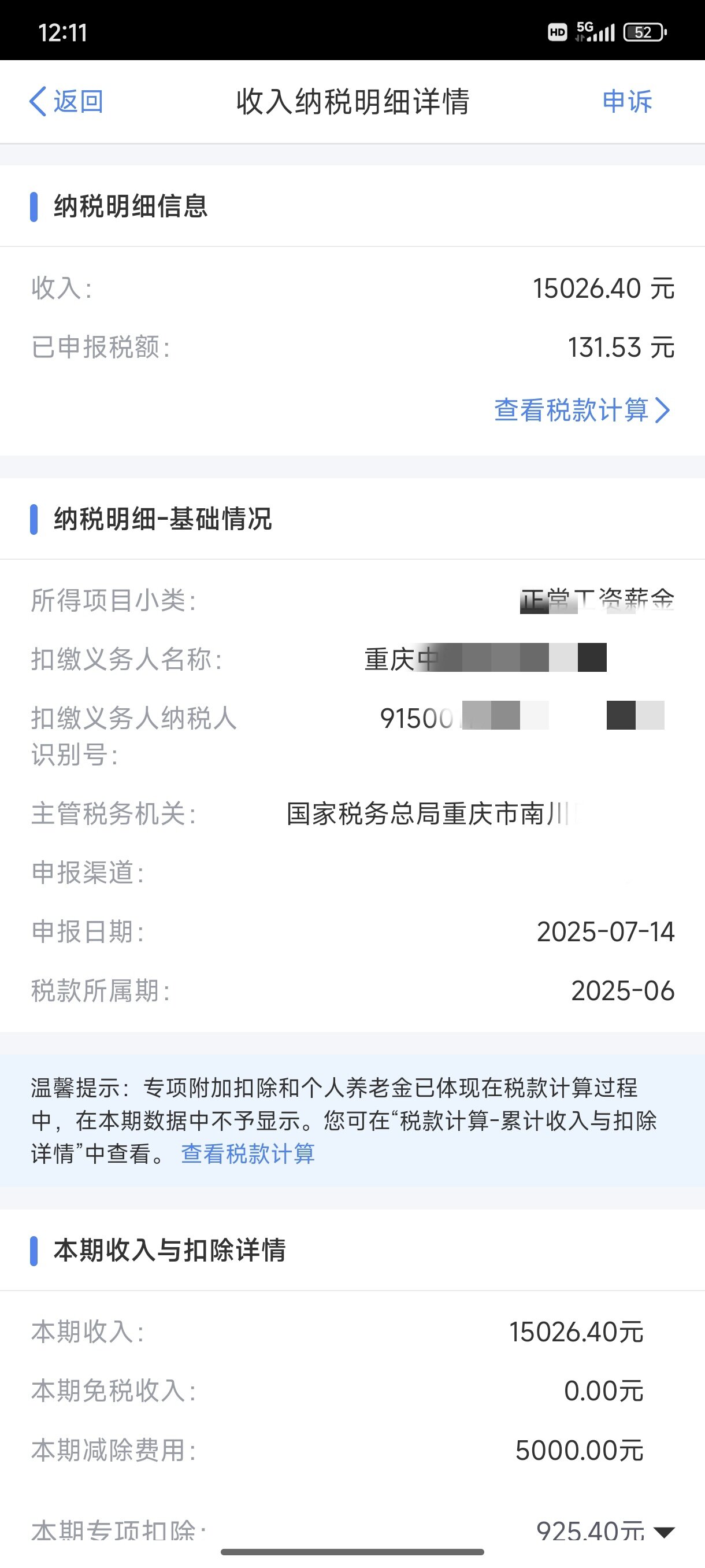705x1568 pixels.
Task: Expand the 本期专项扣除 dropdown arrow
Action: (x=663, y=1532)
